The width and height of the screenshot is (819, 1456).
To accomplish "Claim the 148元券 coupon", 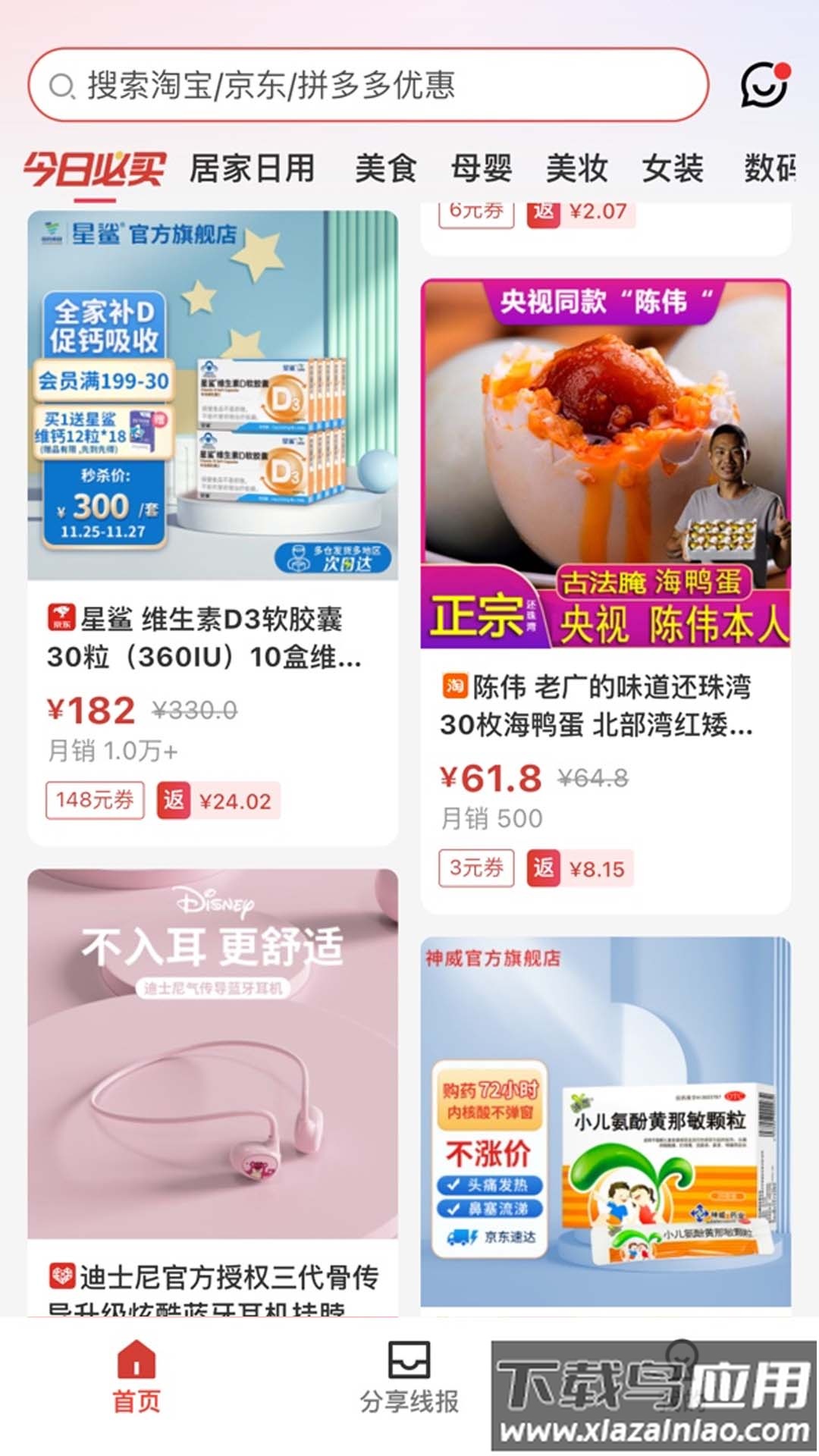I will (94, 800).
